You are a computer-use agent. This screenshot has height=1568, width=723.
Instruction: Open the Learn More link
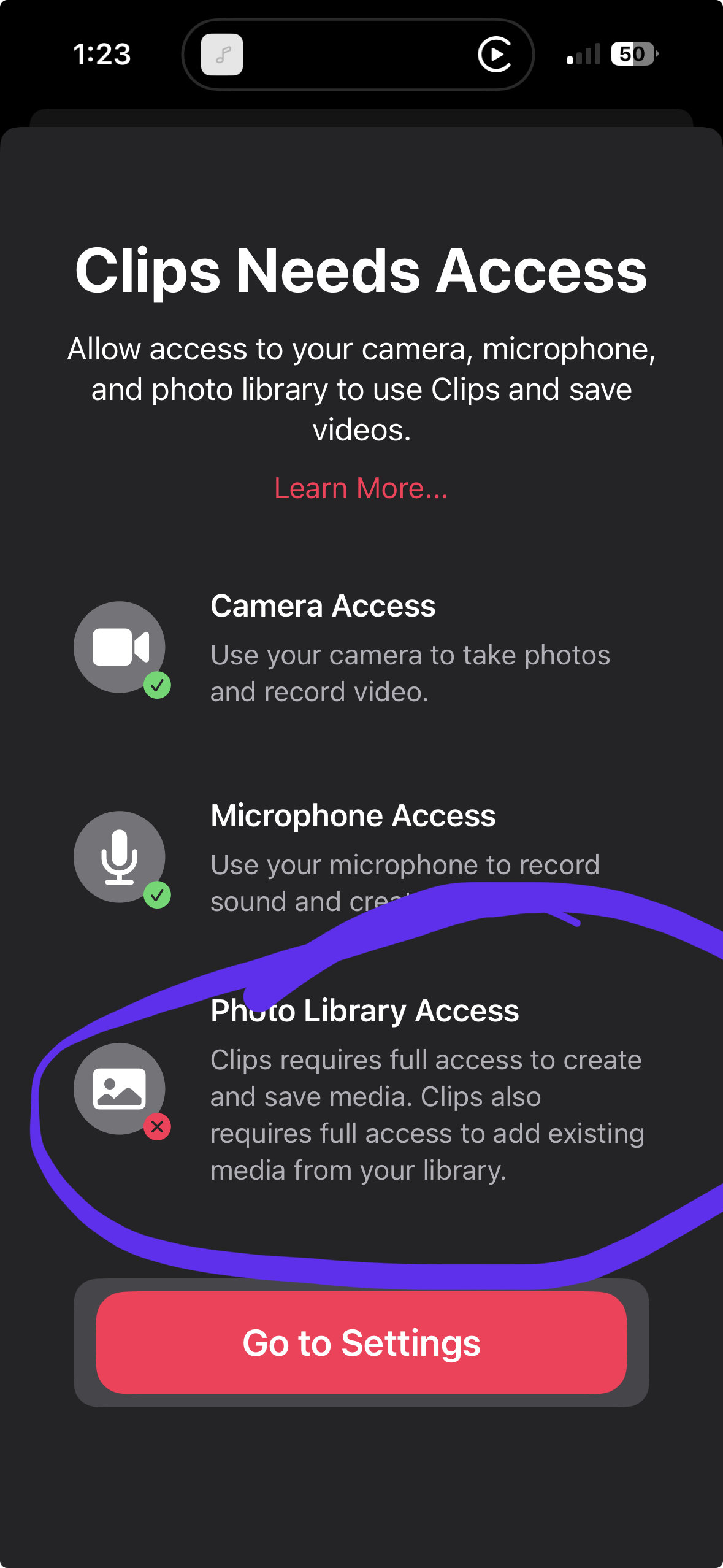361,488
